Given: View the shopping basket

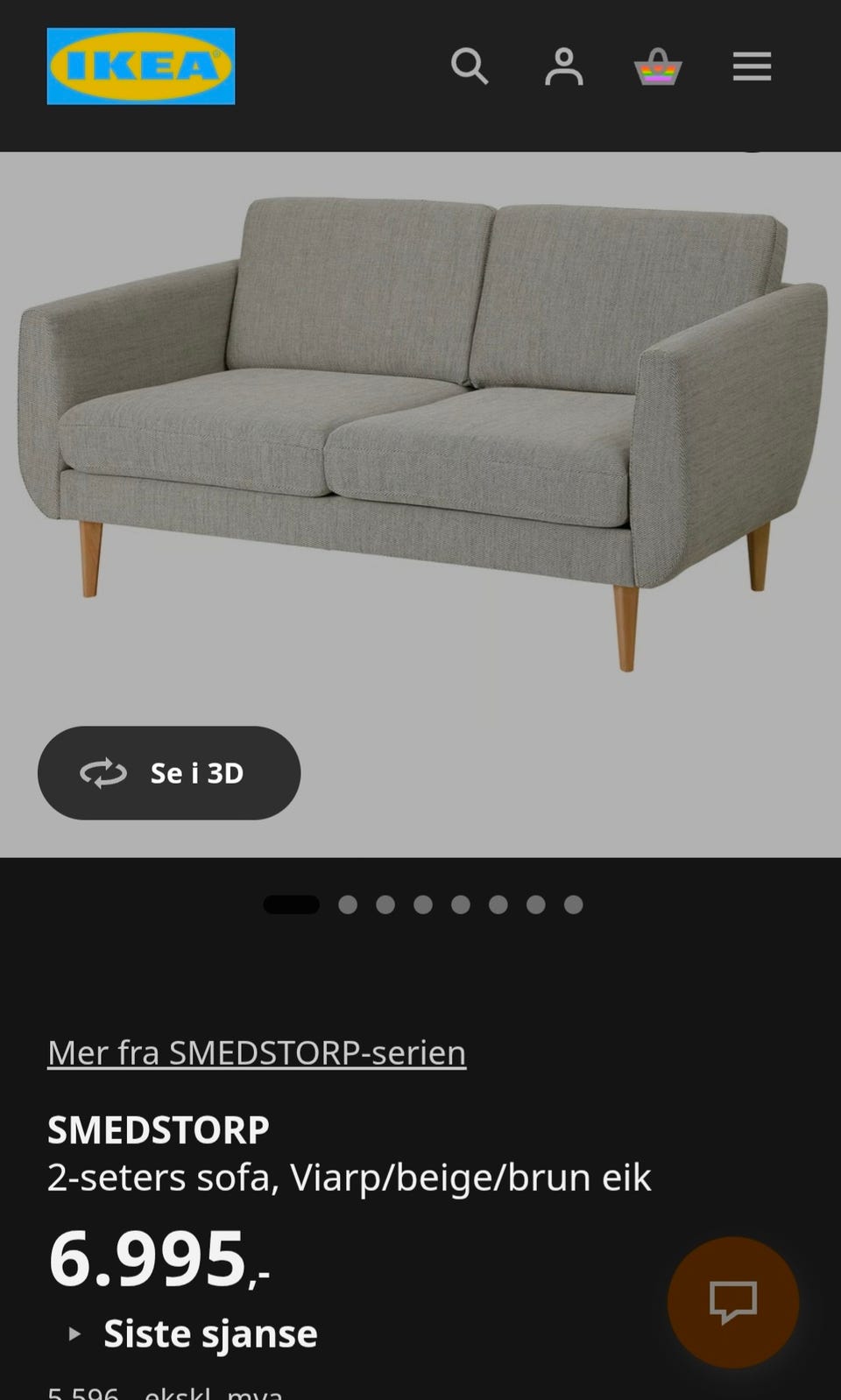Looking at the screenshot, I should [658, 67].
